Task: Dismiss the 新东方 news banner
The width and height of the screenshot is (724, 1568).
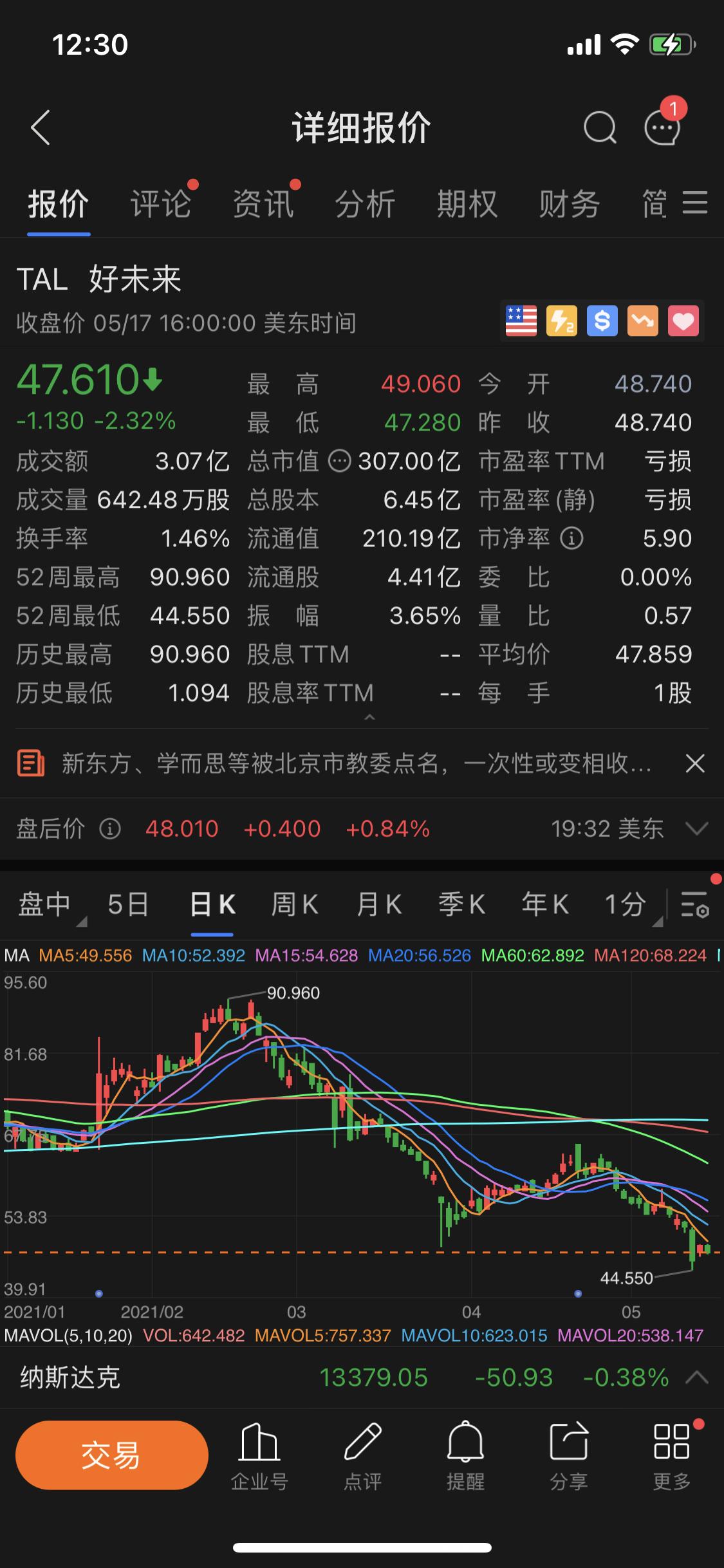Action: [x=695, y=764]
